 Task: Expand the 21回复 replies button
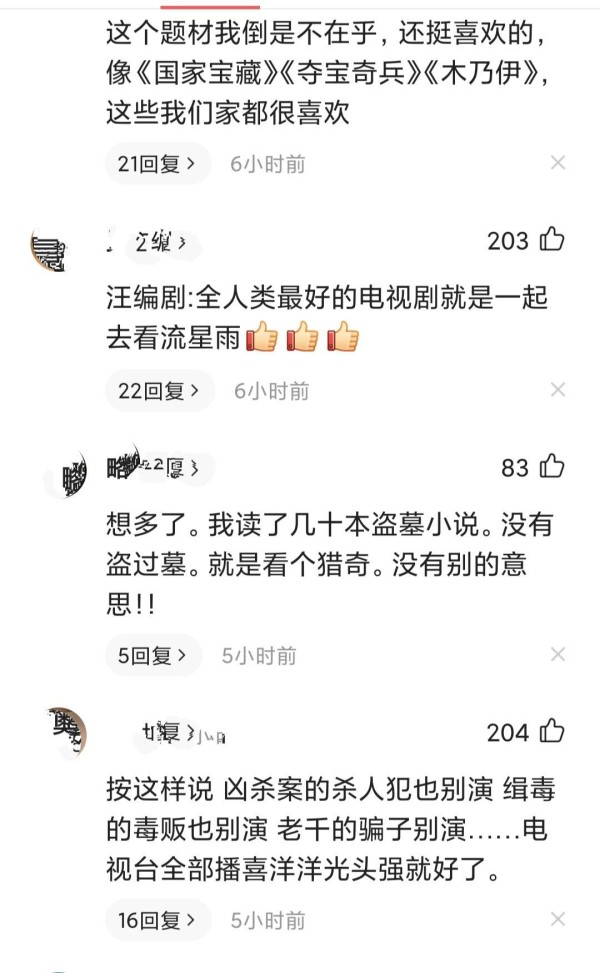coord(156,164)
